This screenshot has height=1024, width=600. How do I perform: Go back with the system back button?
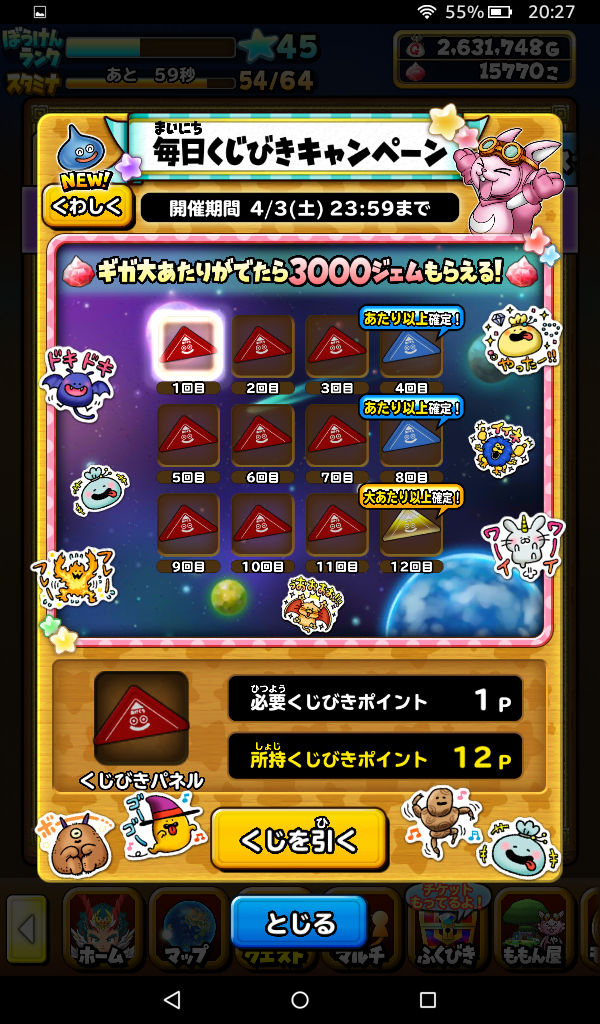click(x=172, y=1000)
